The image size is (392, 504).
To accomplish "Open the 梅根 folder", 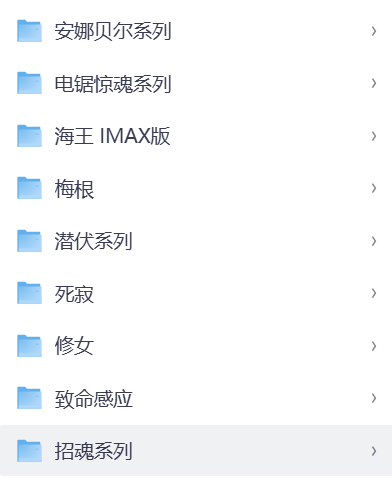I will click(x=196, y=188).
